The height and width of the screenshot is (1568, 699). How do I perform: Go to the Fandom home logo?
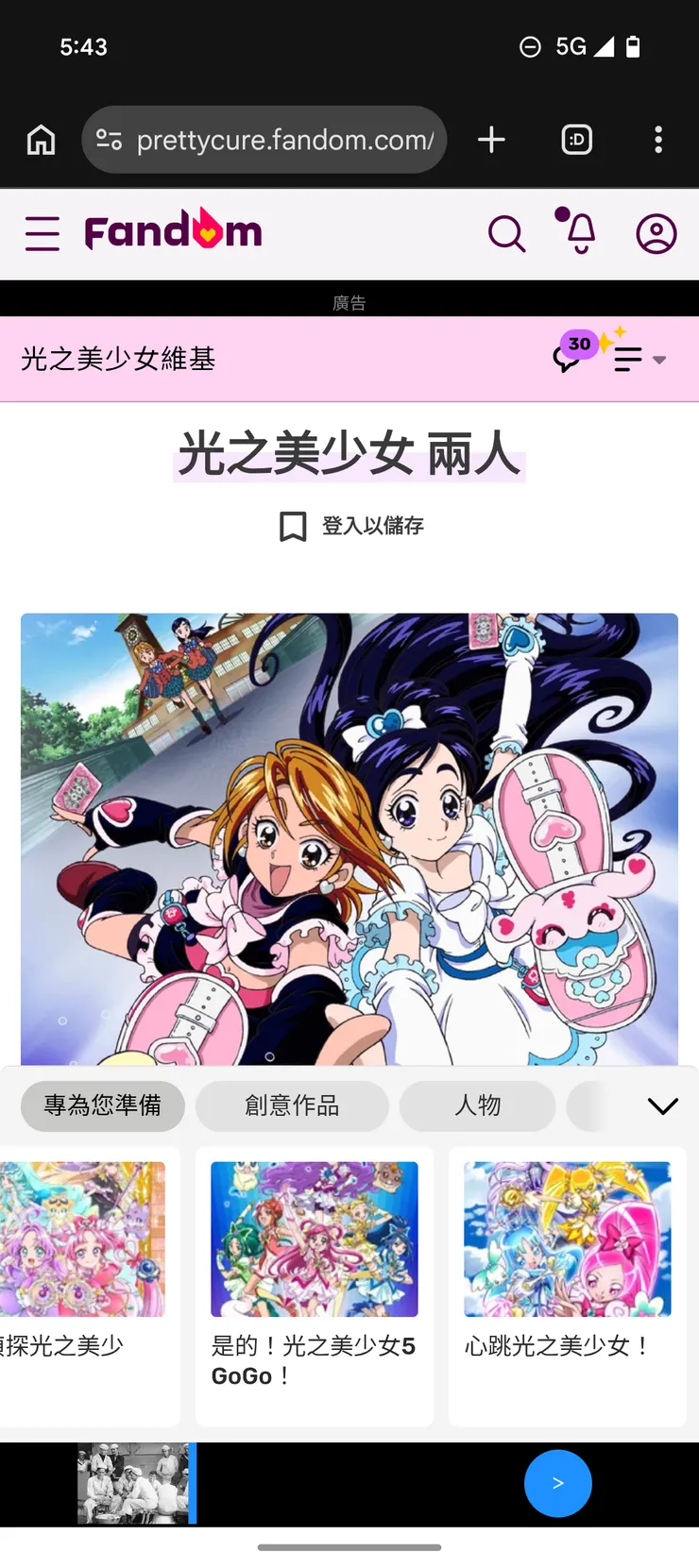(x=174, y=231)
